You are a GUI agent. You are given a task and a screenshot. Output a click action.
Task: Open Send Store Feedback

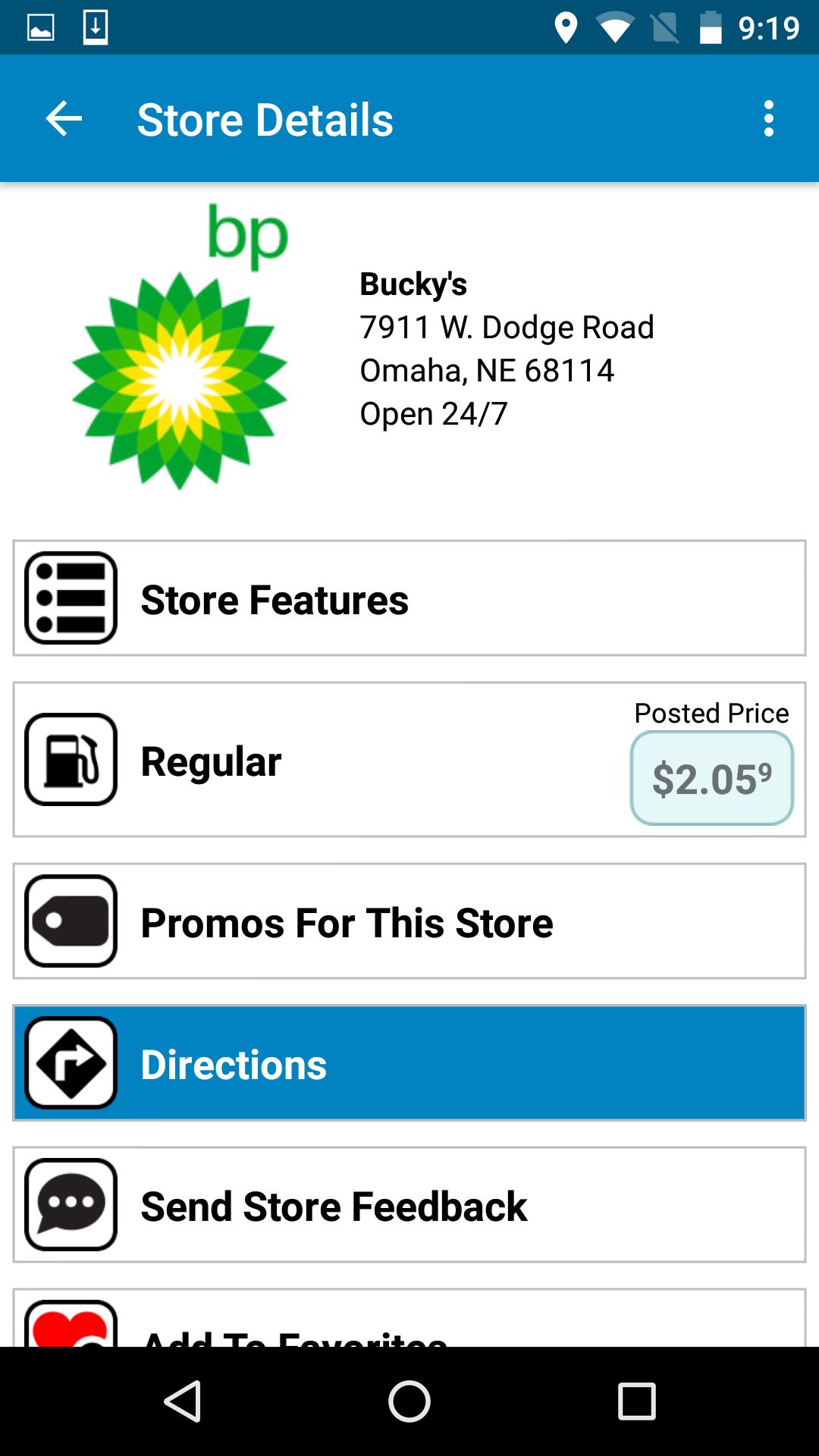click(x=409, y=1205)
